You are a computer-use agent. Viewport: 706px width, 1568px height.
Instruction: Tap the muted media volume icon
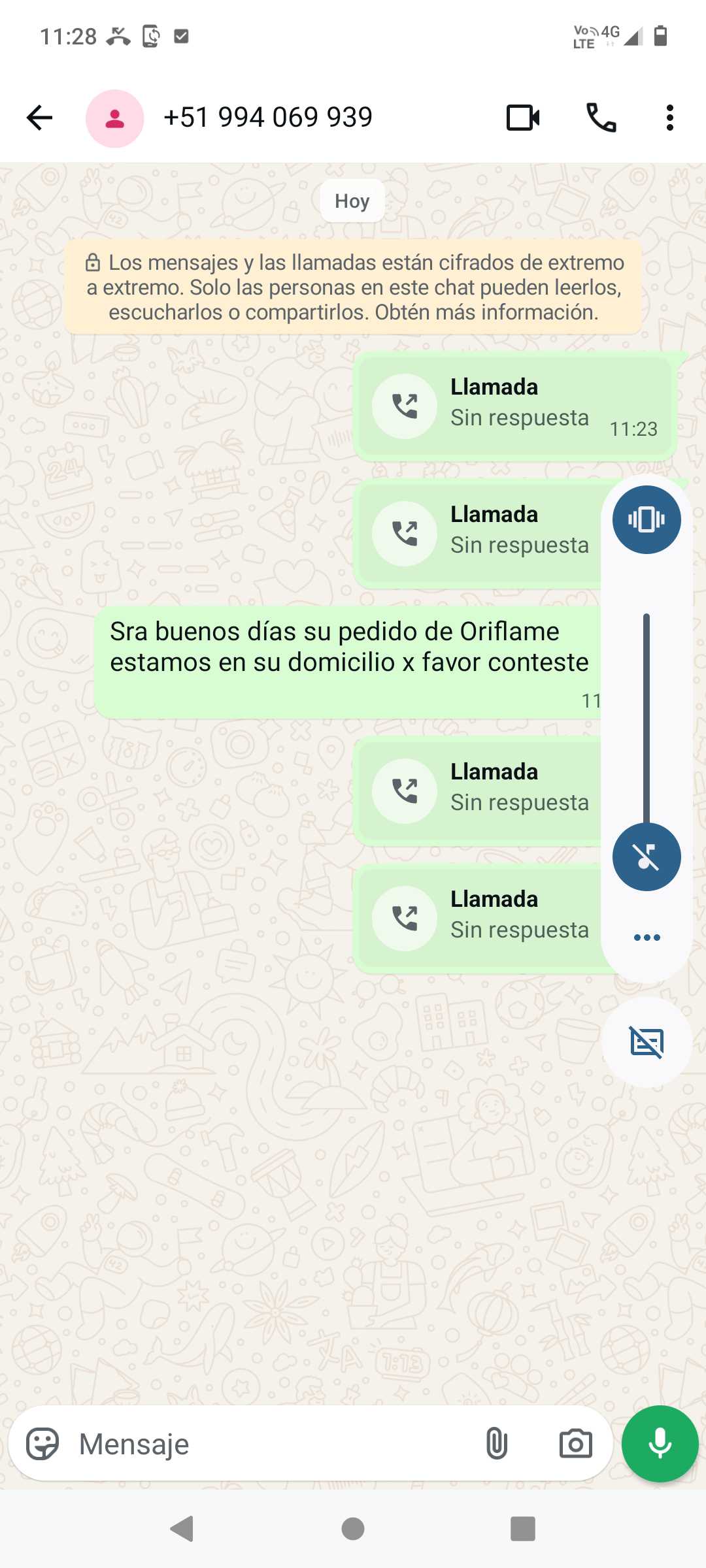(x=646, y=857)
